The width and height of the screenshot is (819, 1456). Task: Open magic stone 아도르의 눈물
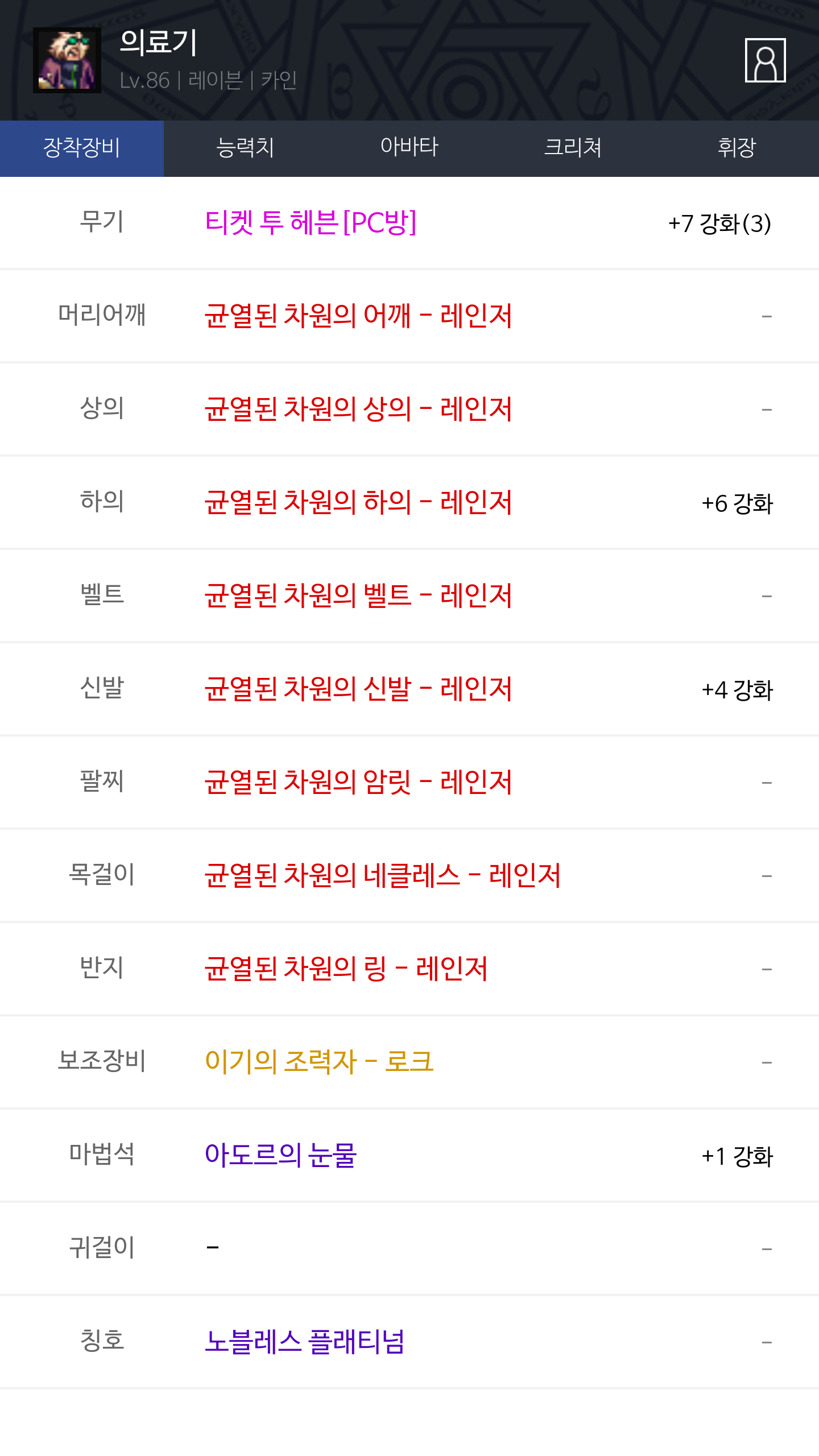(280, 1155)
